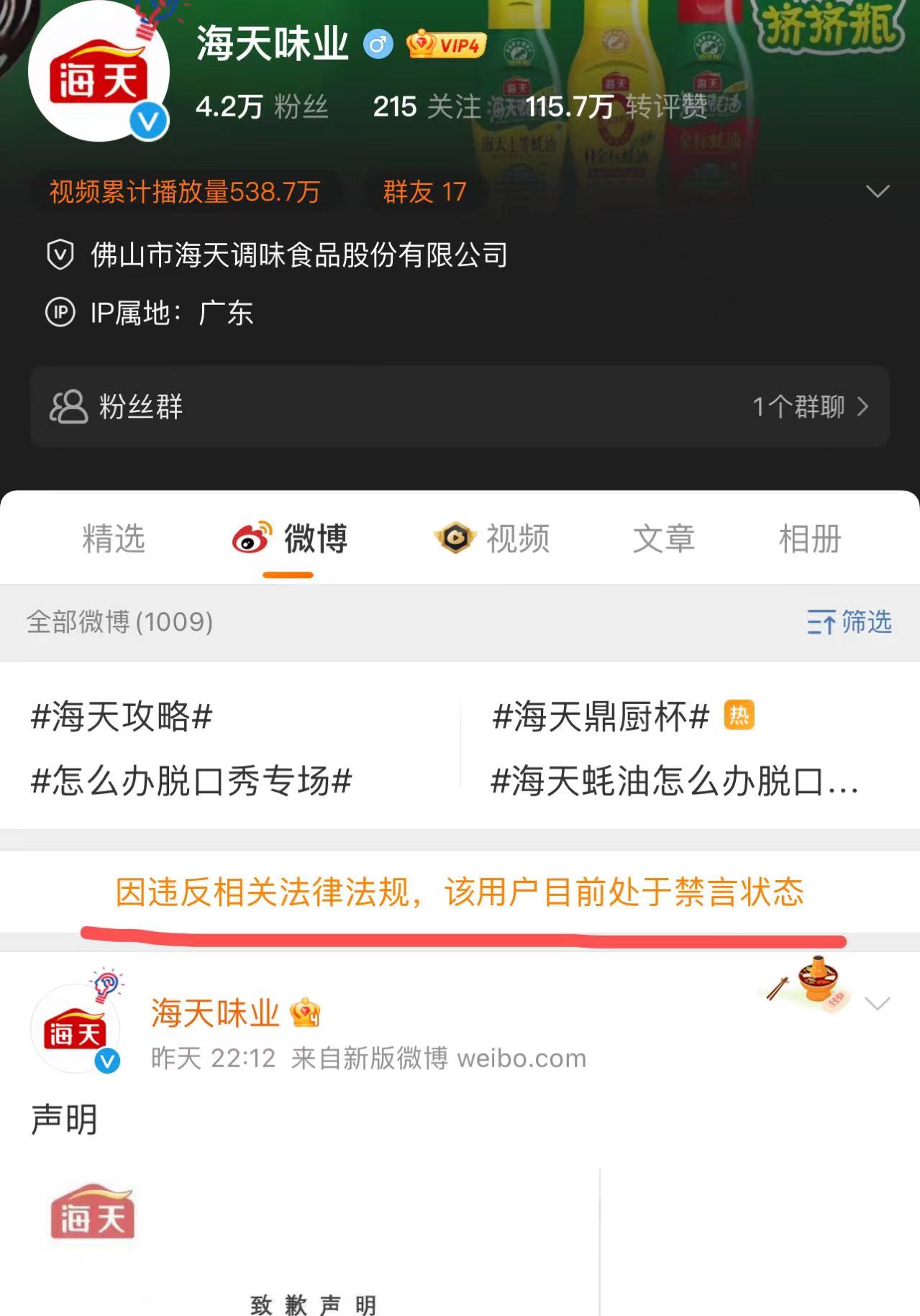The width and height of the screenshot is (920, 1316).
Task: Tap the 海天味业 profile avatar at top
Action: tap(99, 72)
